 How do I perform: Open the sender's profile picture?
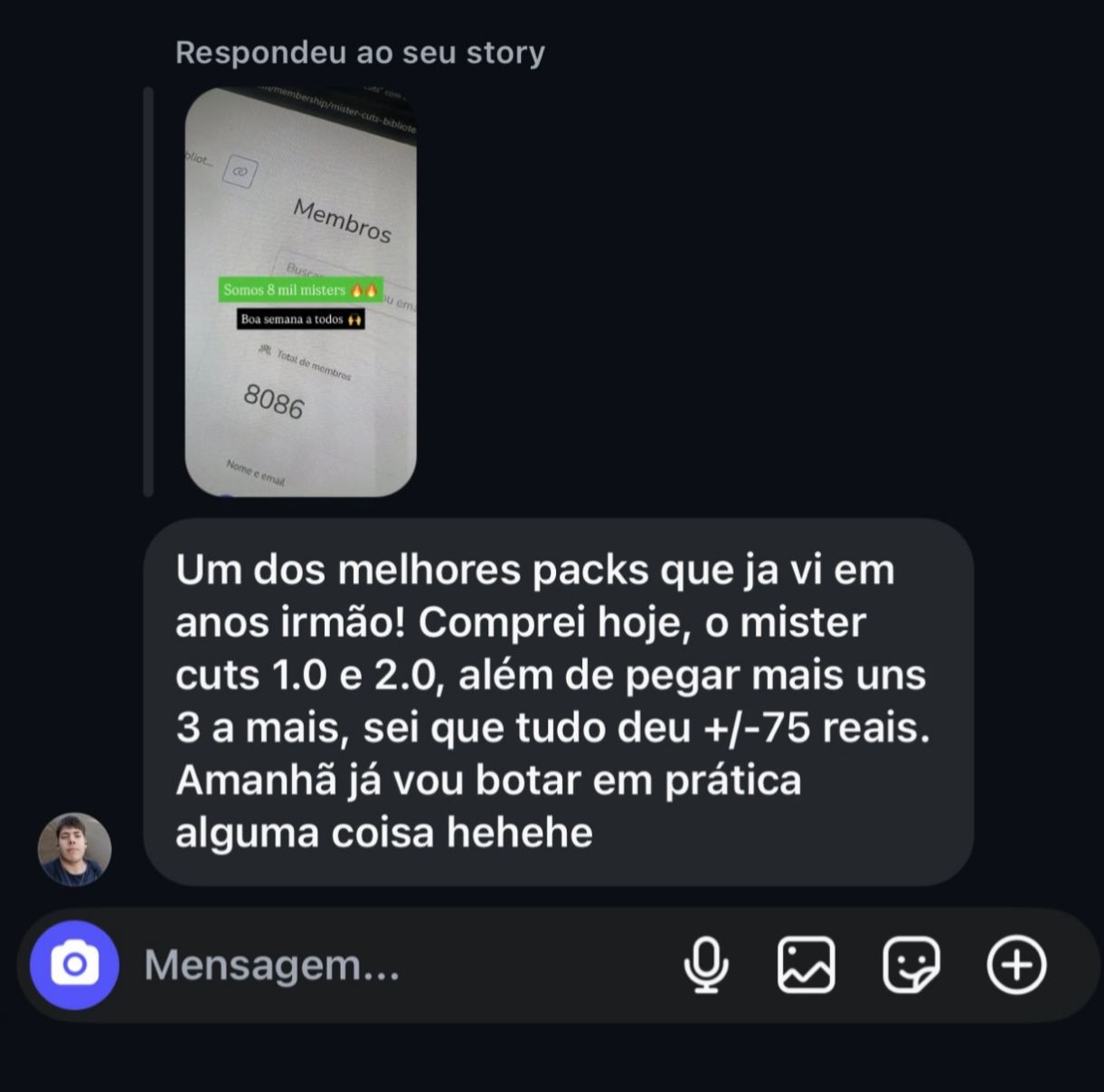[x=74, y=849]
